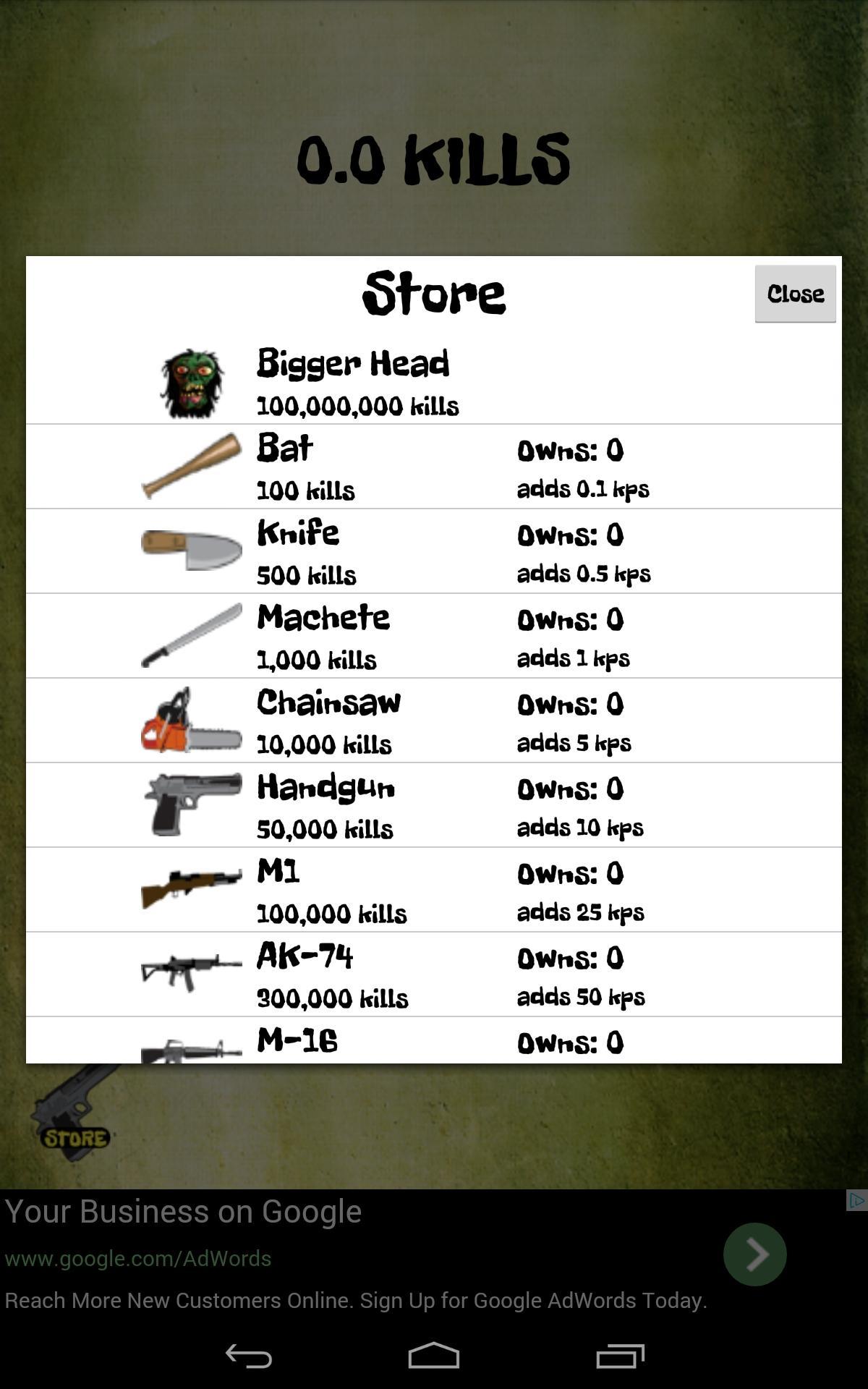Viewport: 868px width, 1389px height.
Task: Tap the M-16 store row
Action: (x=433, y=1042)
